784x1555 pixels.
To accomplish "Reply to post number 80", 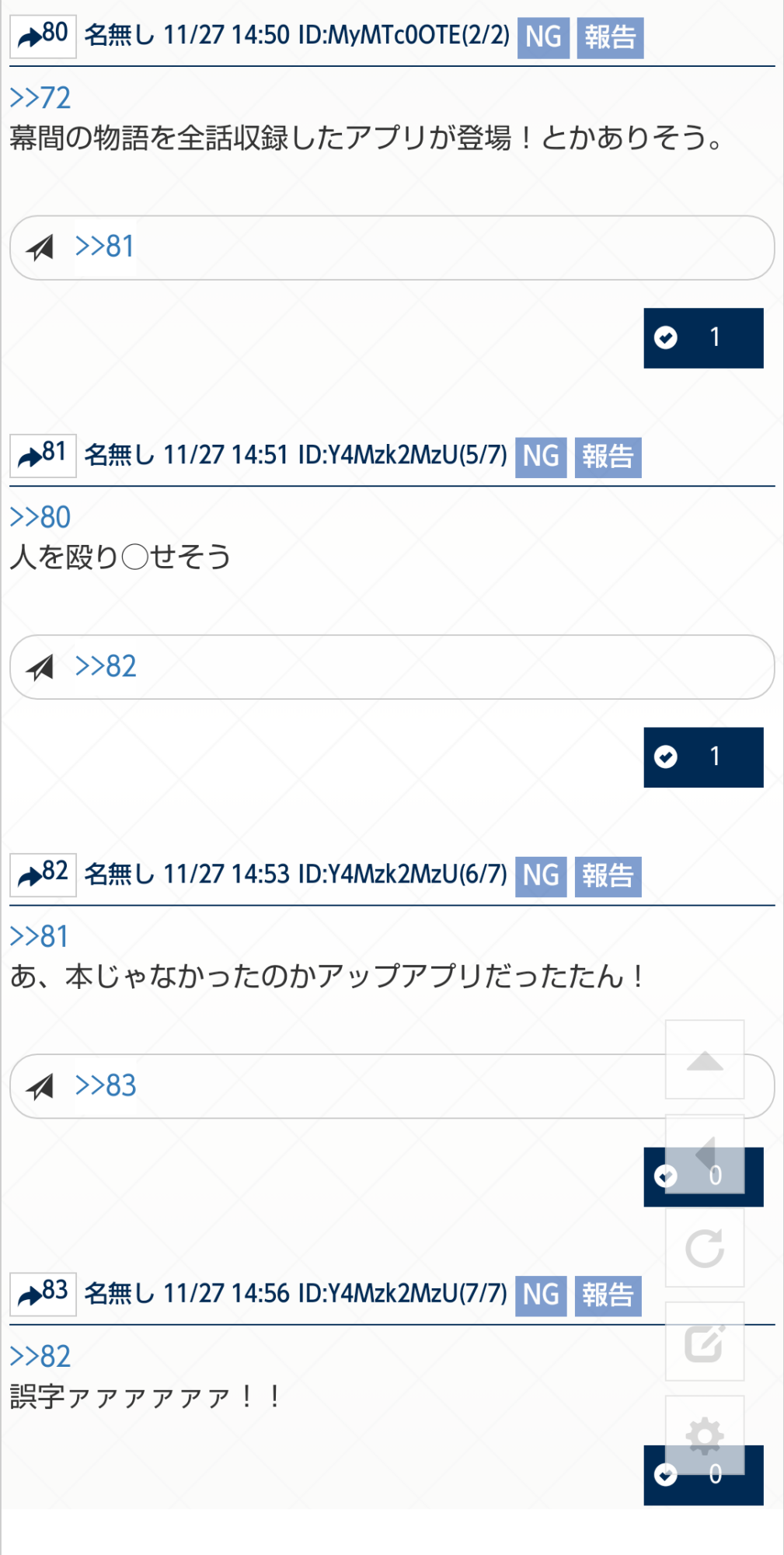I will (x=43, y=36).
